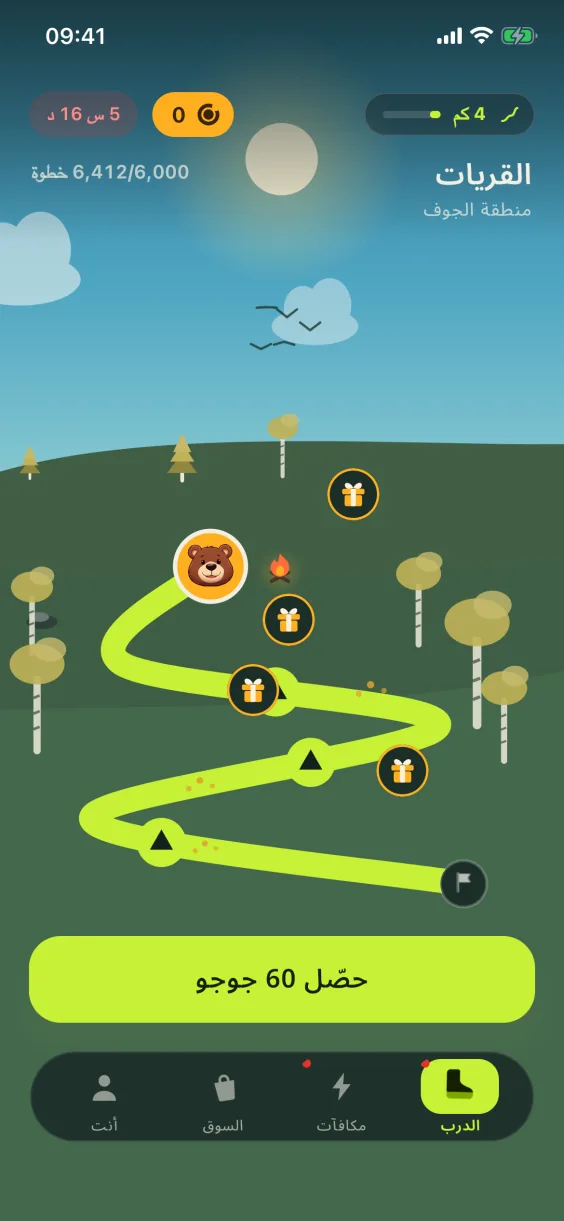Claim the 60 Jojo reward button
564x1221 pixels.
282,979
